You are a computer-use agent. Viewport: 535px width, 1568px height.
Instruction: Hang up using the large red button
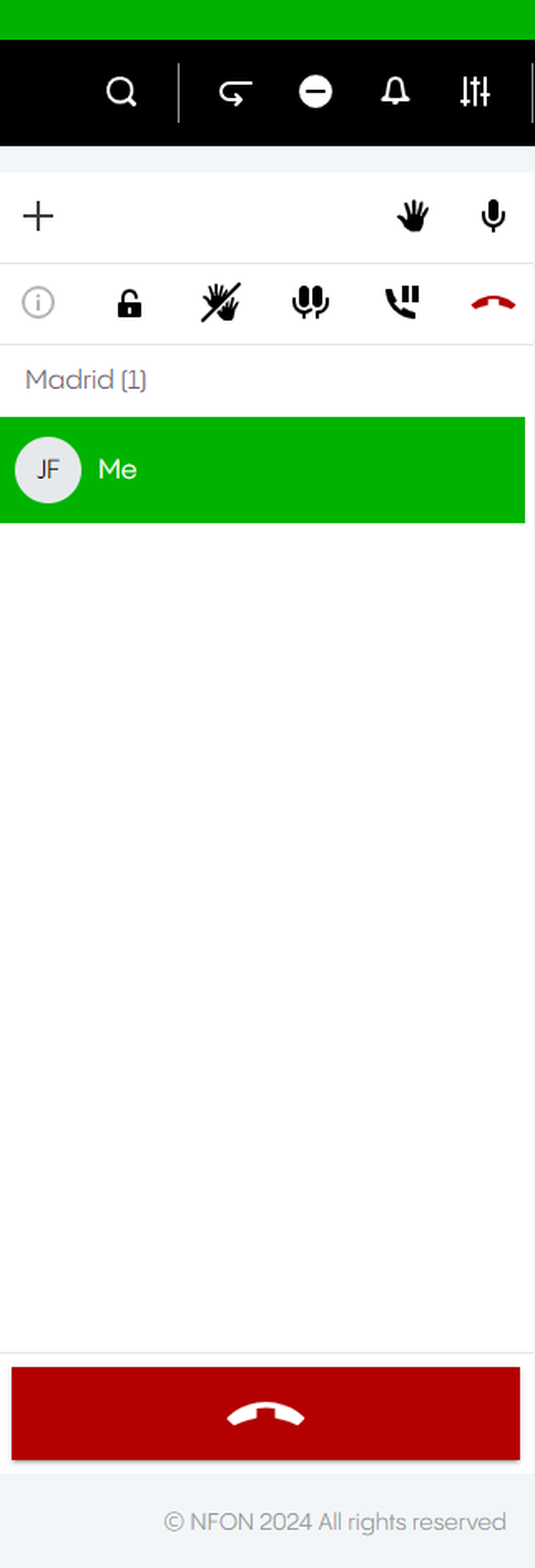(265, 1413)
